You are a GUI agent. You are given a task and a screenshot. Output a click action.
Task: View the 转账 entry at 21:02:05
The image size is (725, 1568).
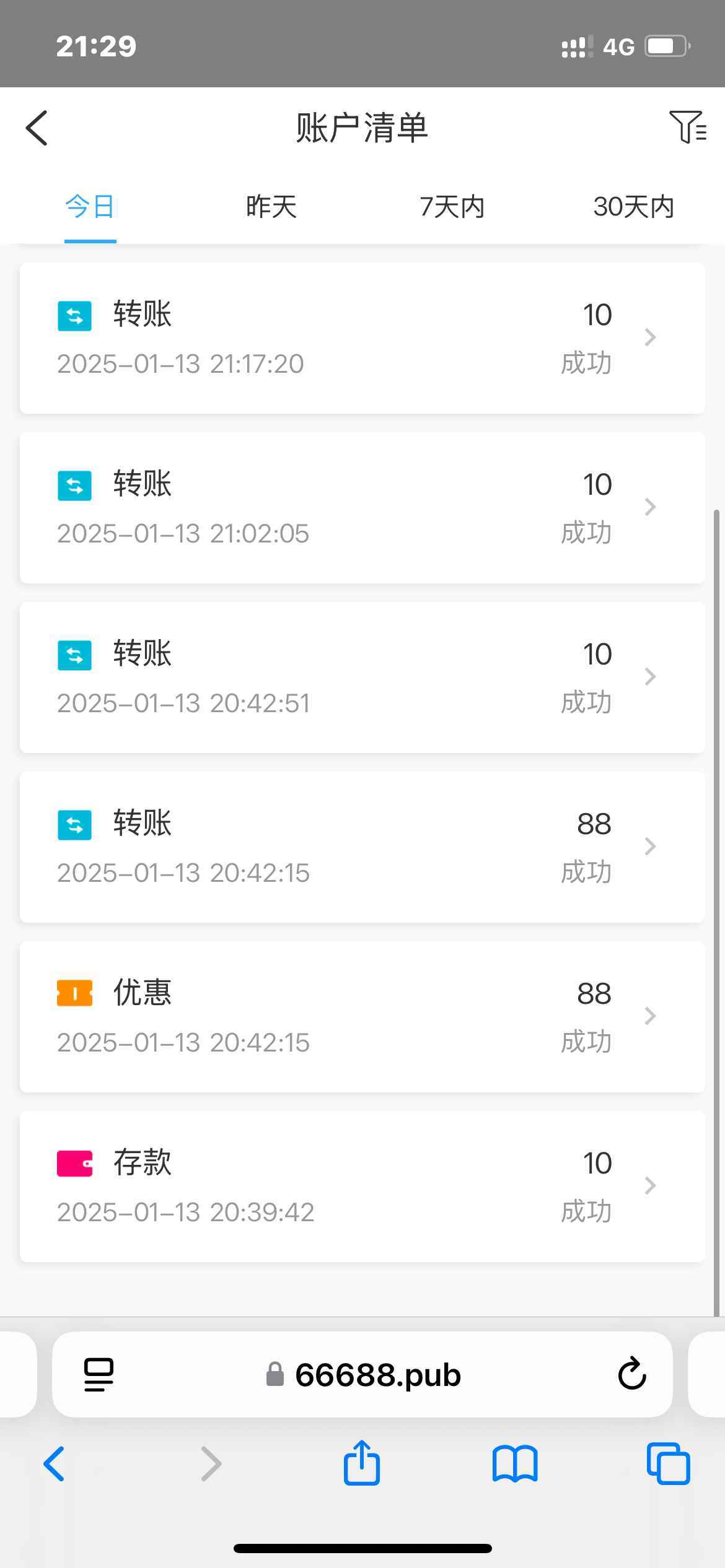click(x=362, y=508)
